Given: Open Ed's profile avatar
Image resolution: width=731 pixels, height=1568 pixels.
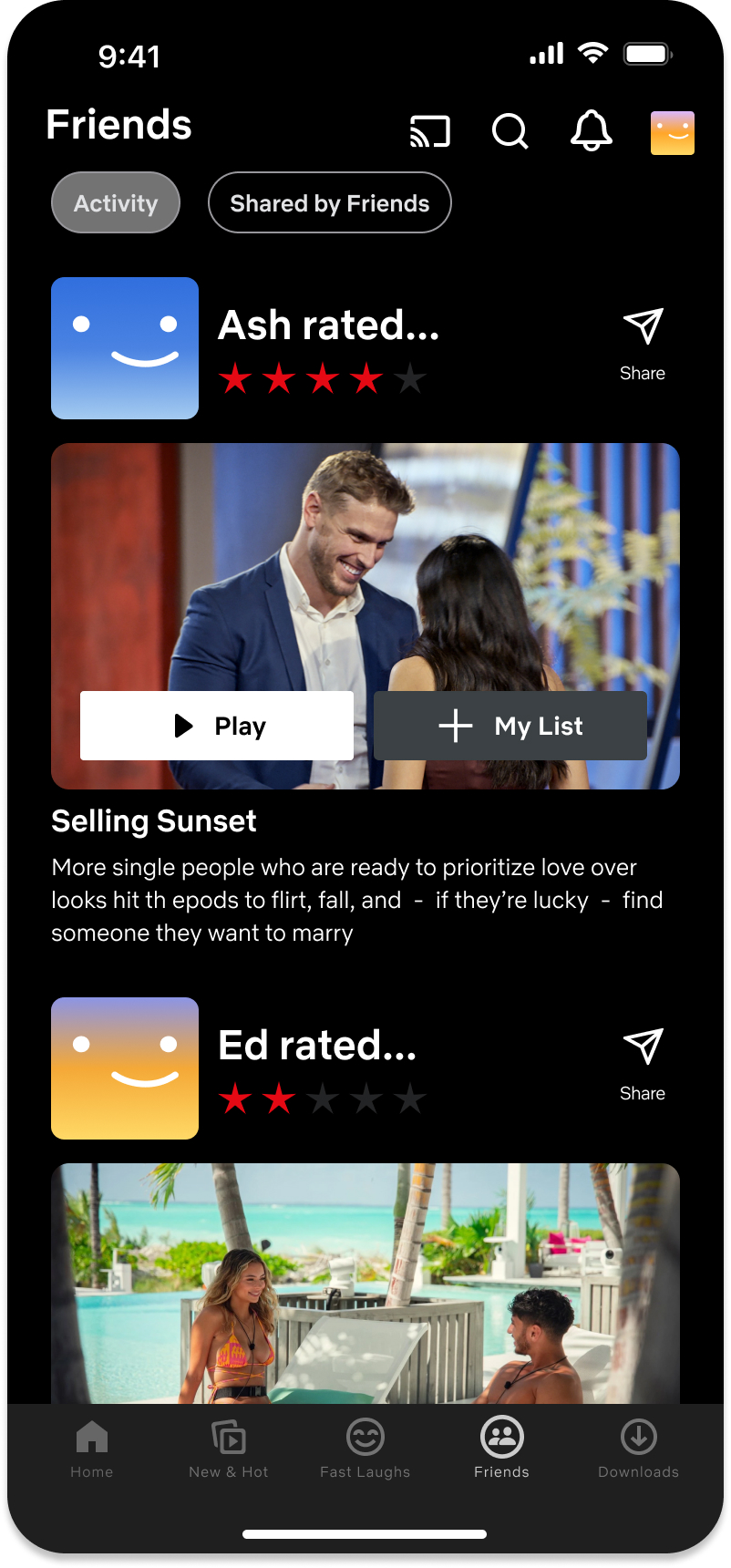Looking at the screenshot, I should pos(125,1068).
